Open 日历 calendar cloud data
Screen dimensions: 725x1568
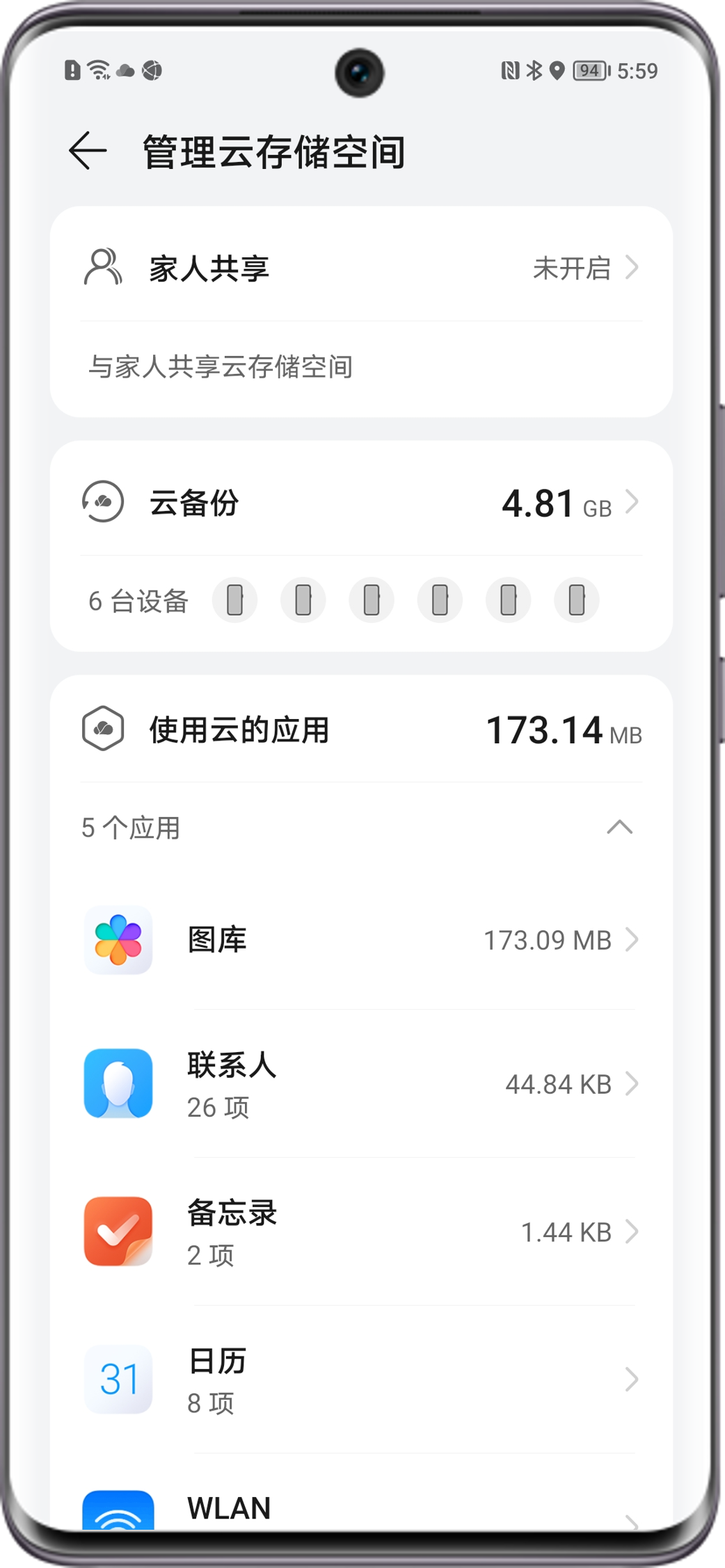360,1380
